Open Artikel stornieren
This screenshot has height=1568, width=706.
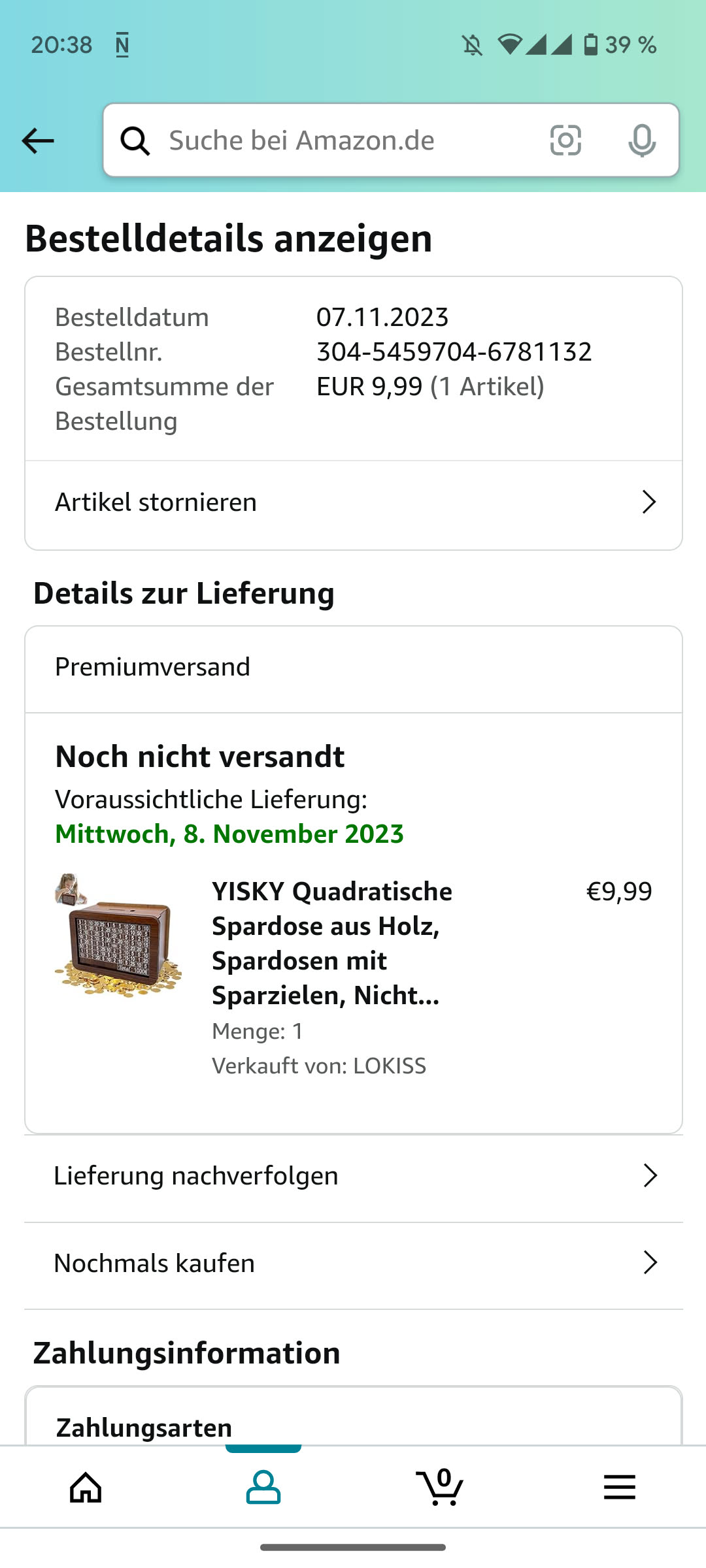coord(353,502)
